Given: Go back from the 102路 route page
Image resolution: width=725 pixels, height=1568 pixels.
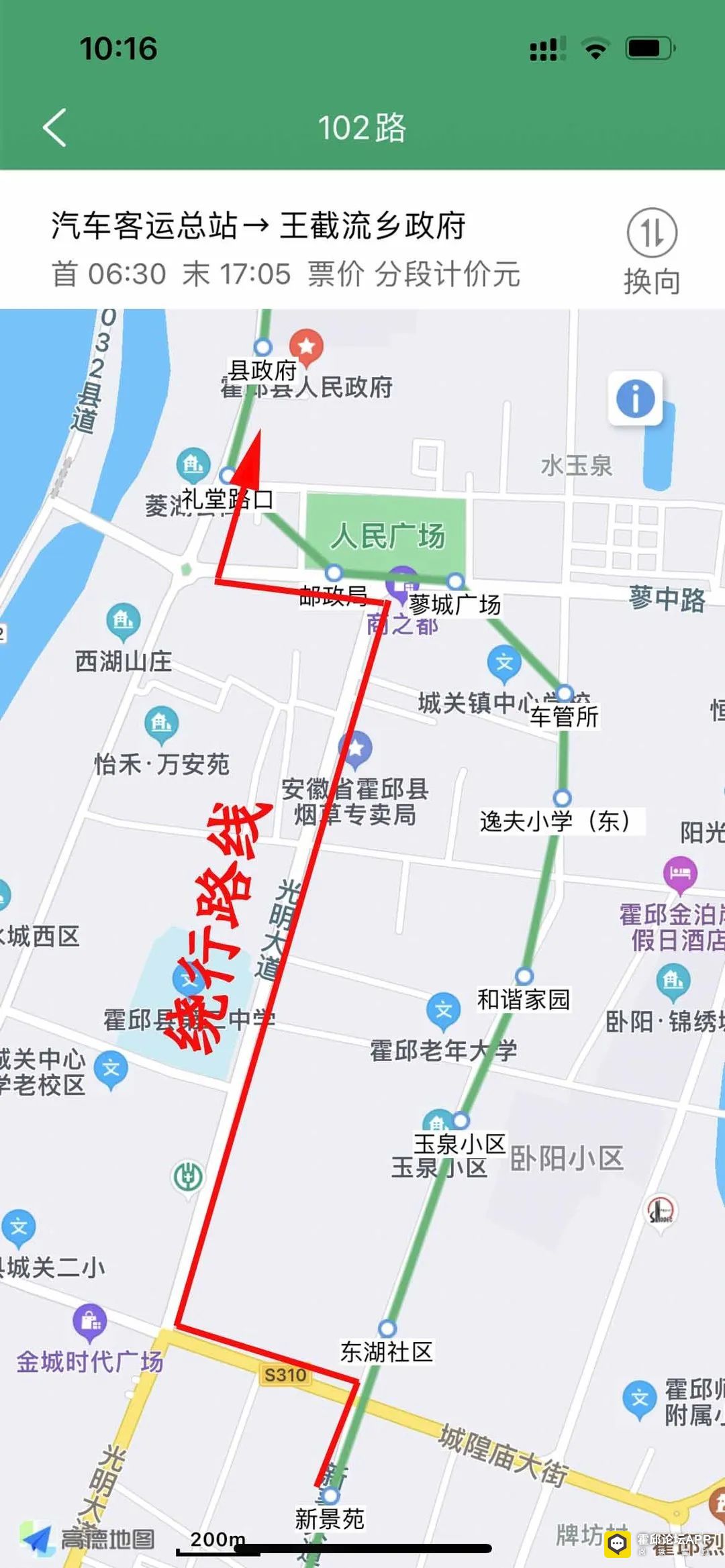Looking at the screenshot, I should click(x=55, y=127).
